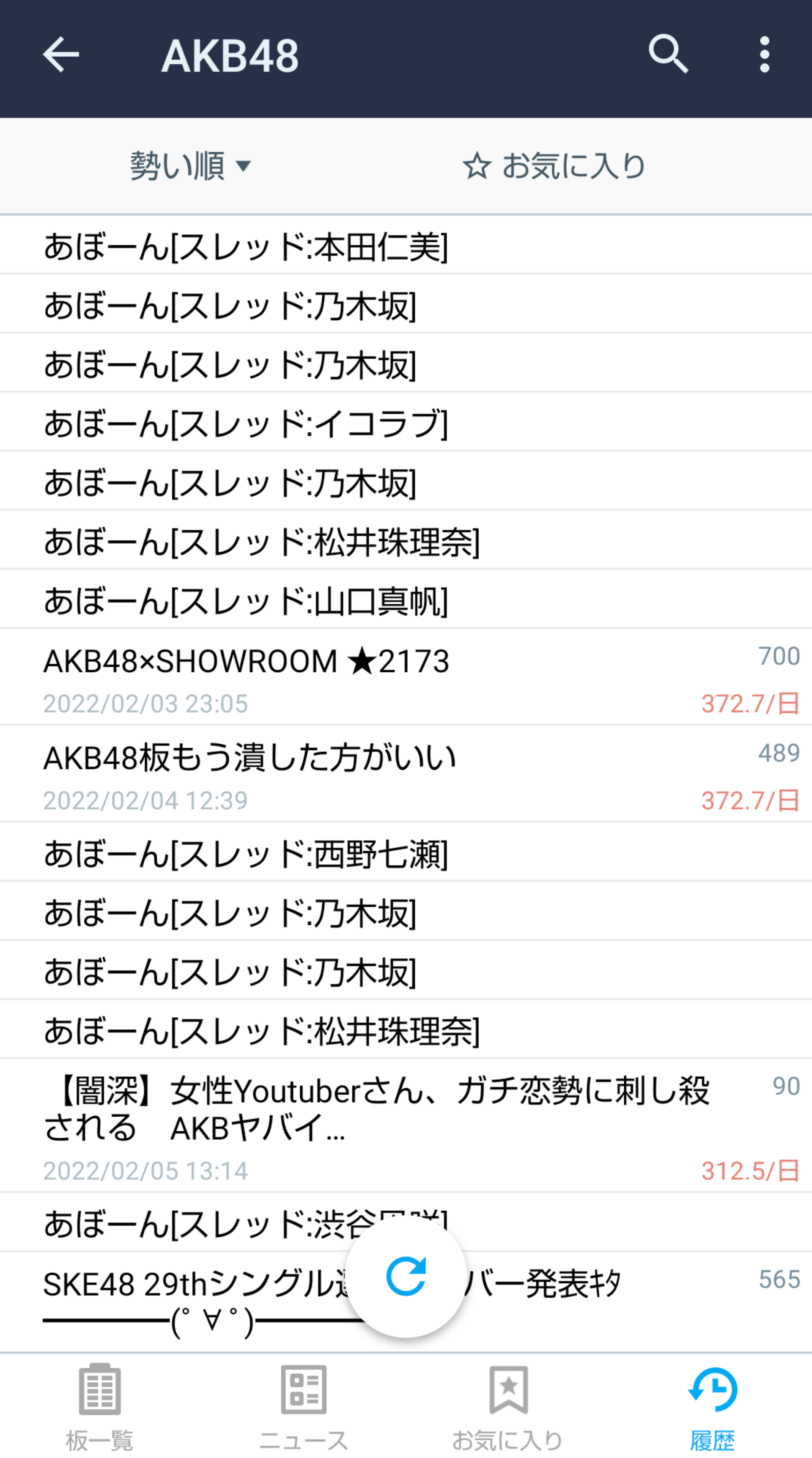Toggle the お気に入り star for this board

pos(555,165)
